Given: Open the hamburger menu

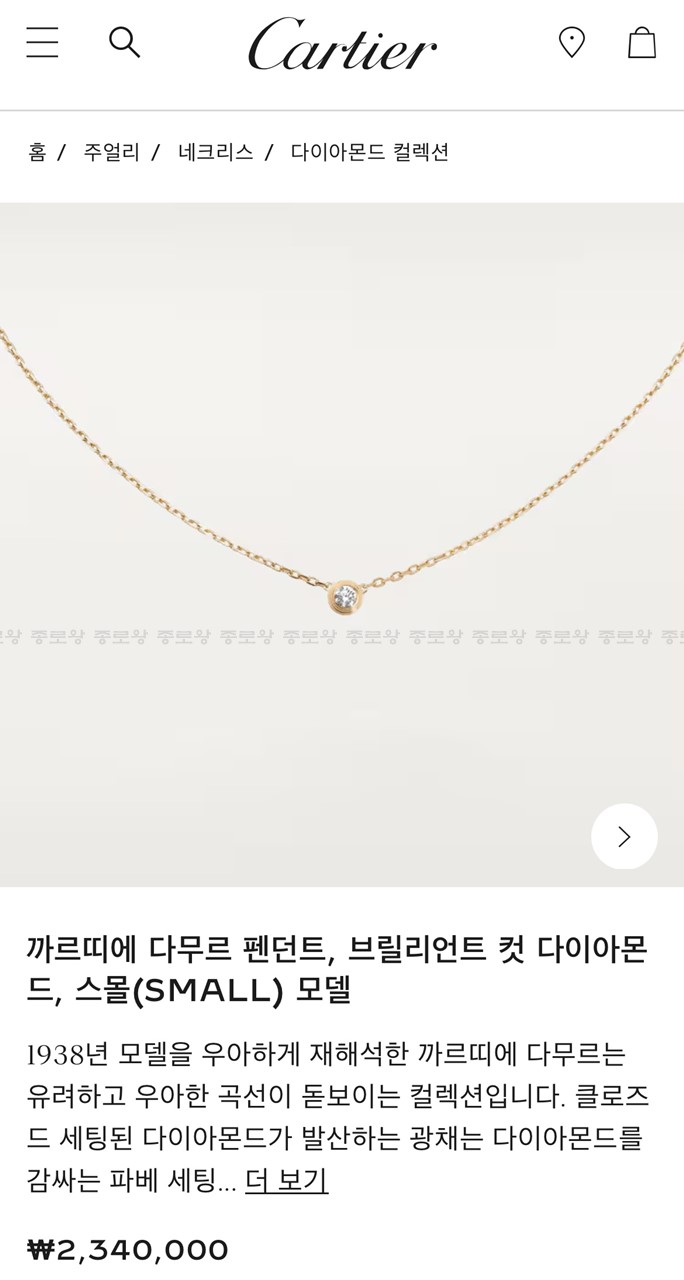Looking at the screenshot, I should coord(42,43).
